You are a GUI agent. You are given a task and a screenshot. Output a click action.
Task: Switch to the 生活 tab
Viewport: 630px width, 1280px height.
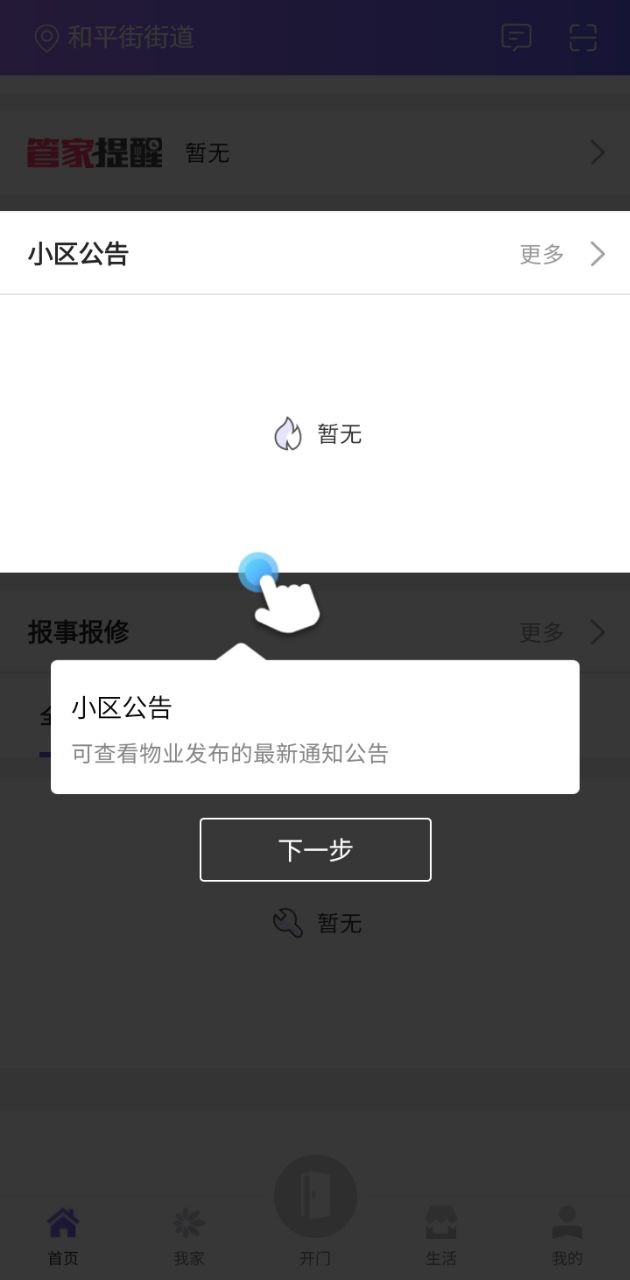click(x=441, y=1235)
